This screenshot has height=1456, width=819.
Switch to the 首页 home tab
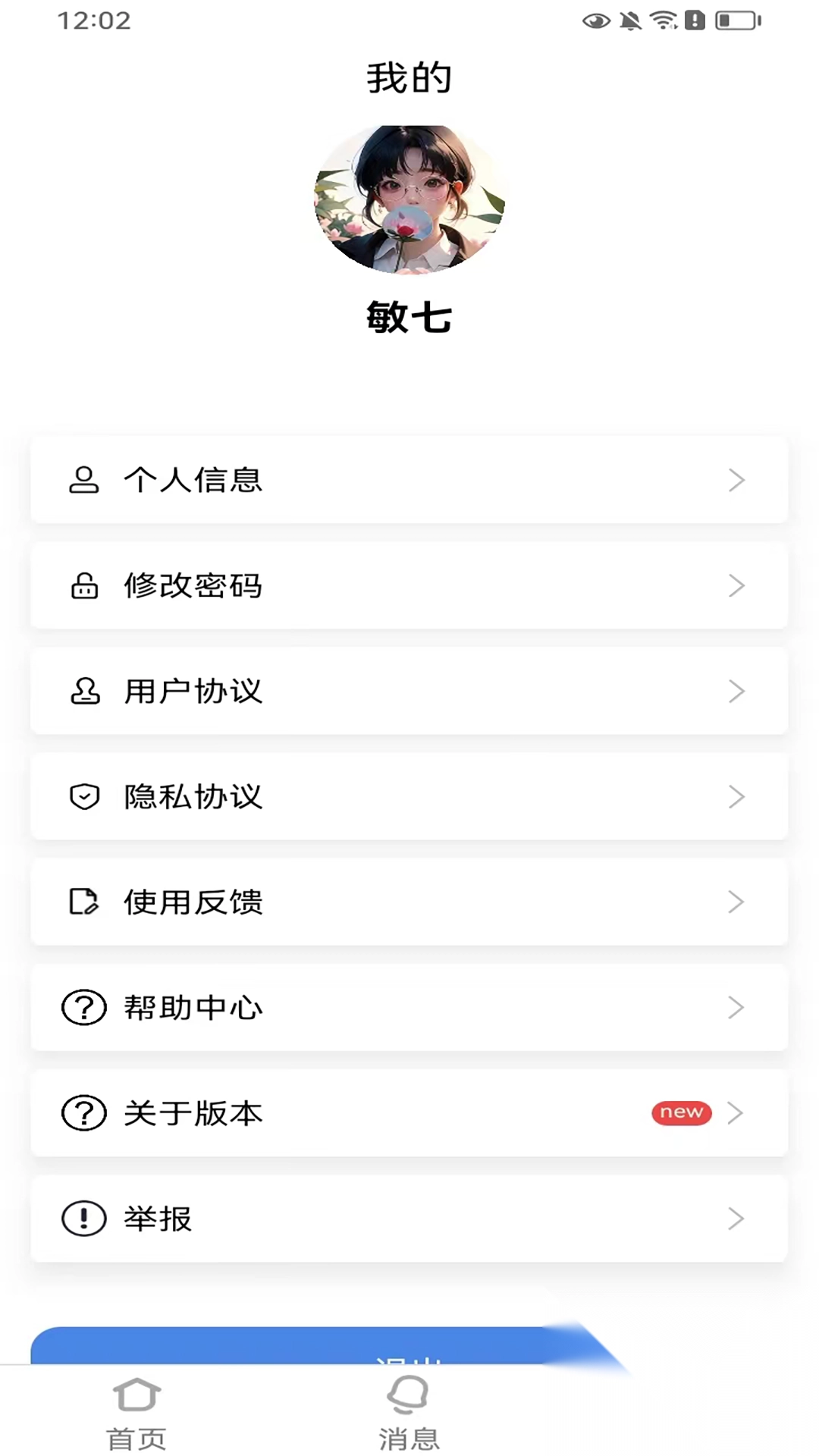click(x=136, y=1412)
